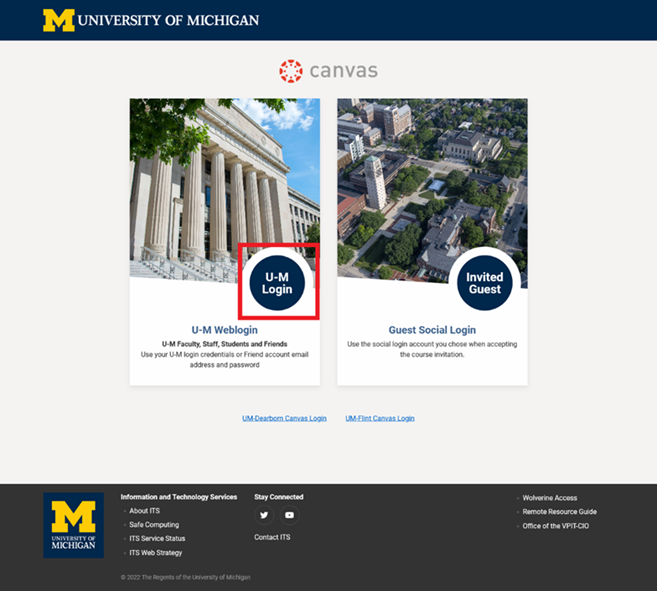
Task: Open the YouTube icon under Stay Connected
Action: (x=289, y=515)
